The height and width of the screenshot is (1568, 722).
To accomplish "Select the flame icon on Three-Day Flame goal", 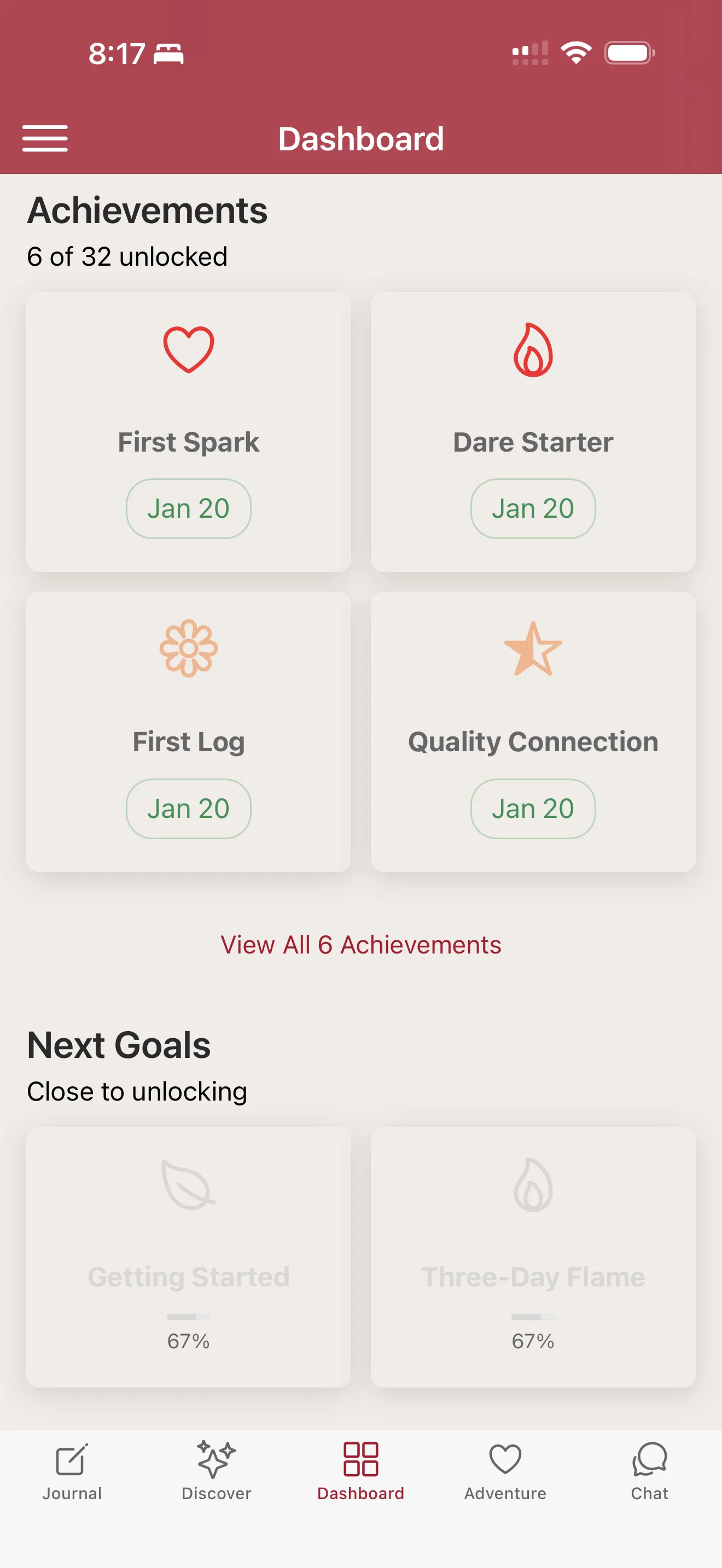I will (533, 1185).
